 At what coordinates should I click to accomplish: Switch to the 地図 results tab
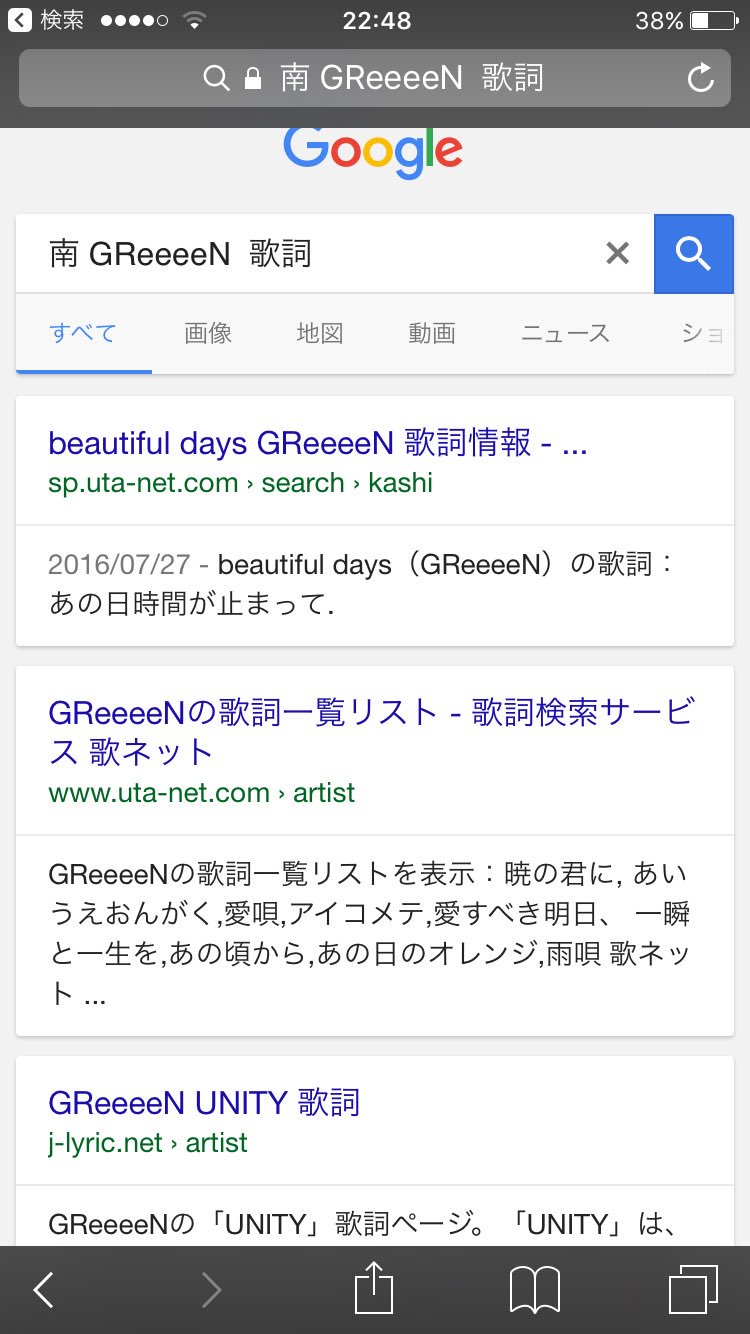[x=320, y=333]
